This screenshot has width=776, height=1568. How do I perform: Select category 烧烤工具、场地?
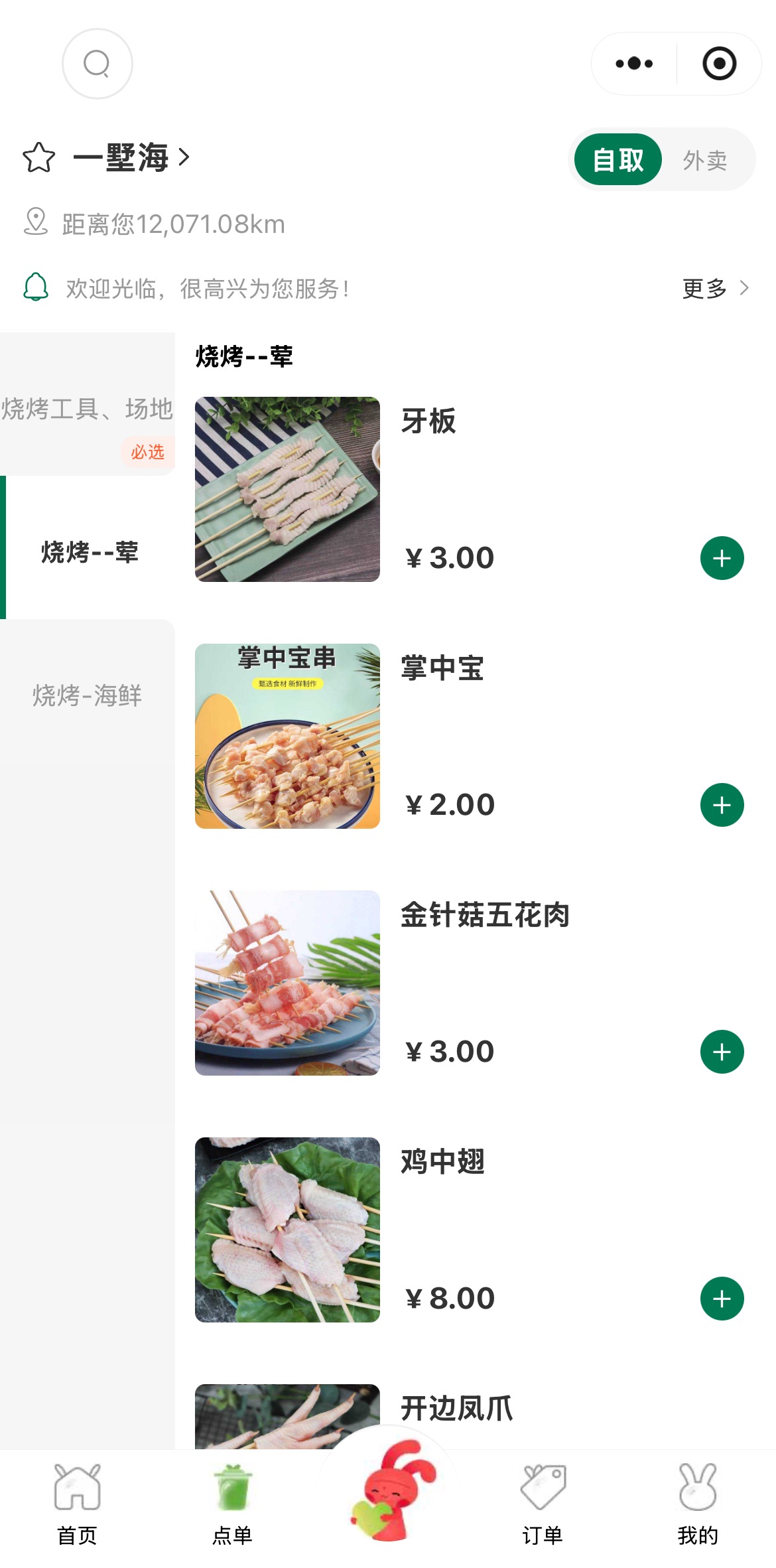coord(88,409)
